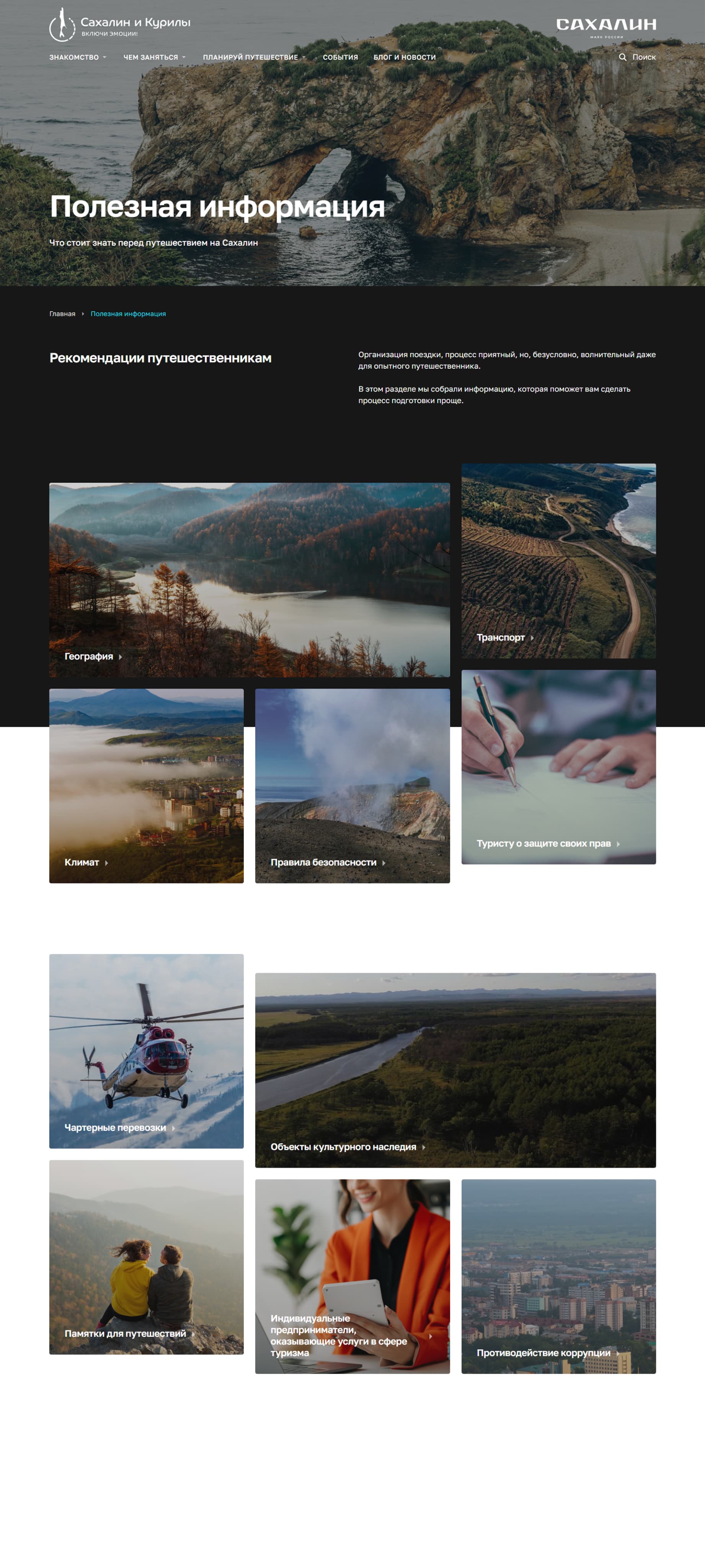Open the Индивидуальные предприниматели card
Image resolution: width=705 pixels, height=1568 pixels.
(x=352, y=1276)
